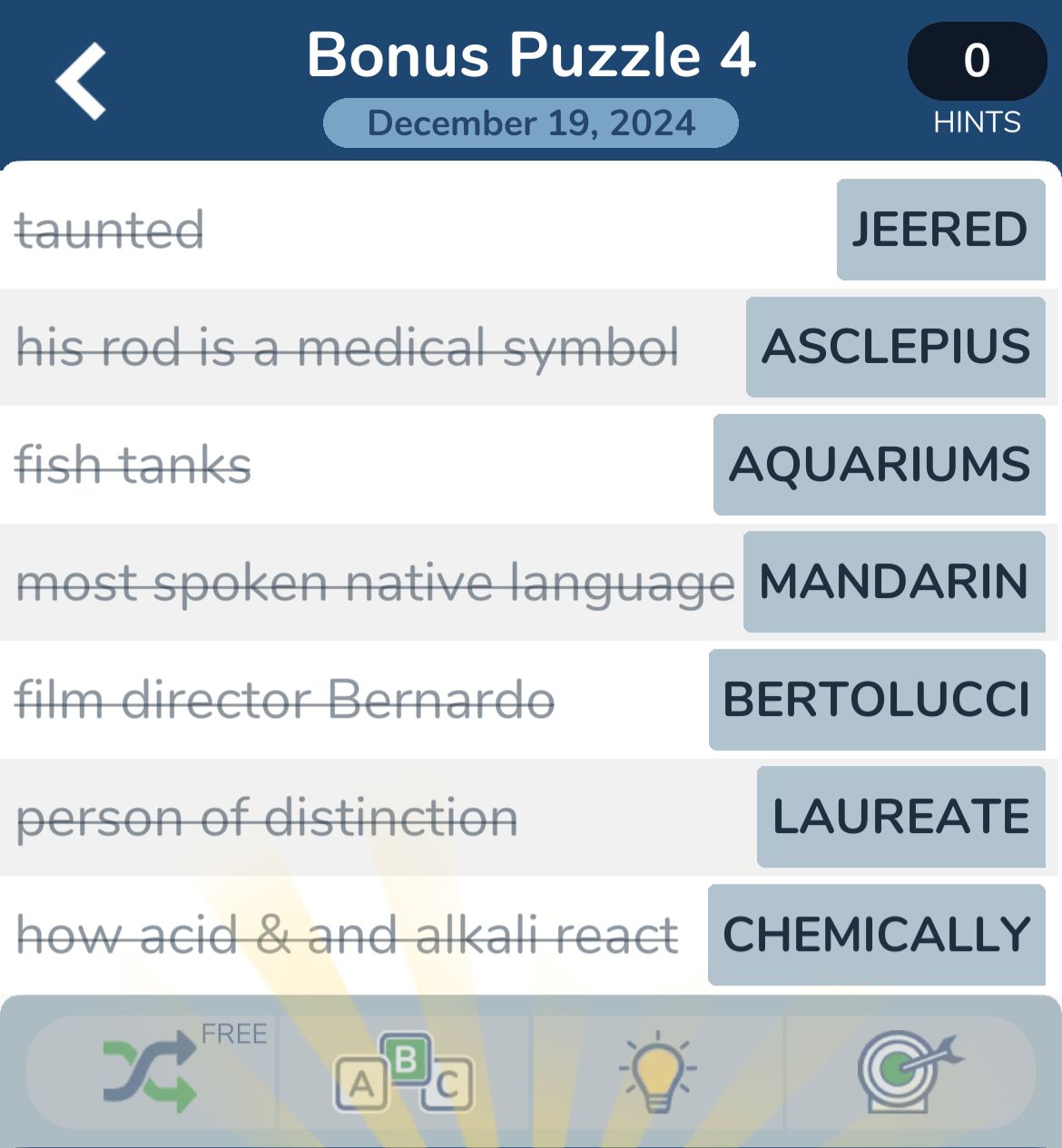Select the BERTOLUCCI answer tile
1062x1148 pixels.
coord(877,700)
